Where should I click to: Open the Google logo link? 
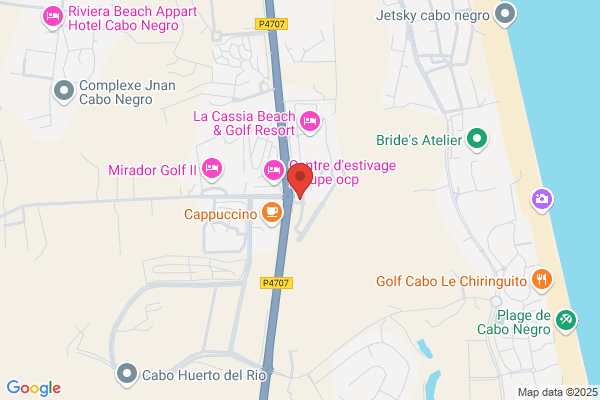click(x=34, y=388)
